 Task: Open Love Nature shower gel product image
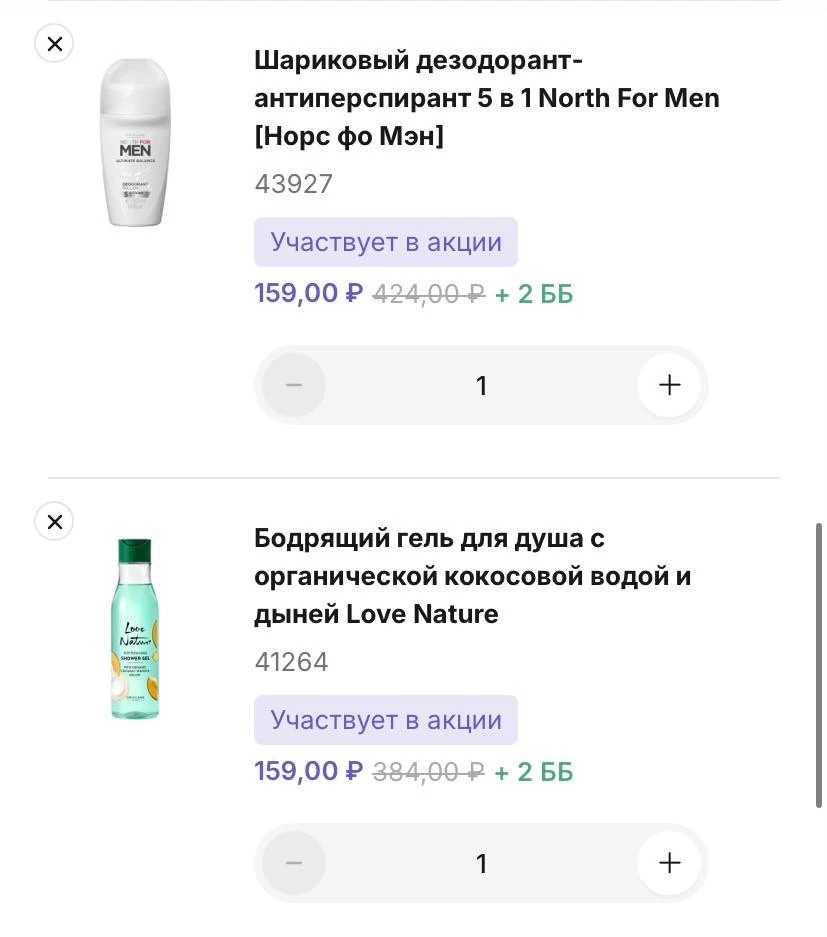[135, 628]
